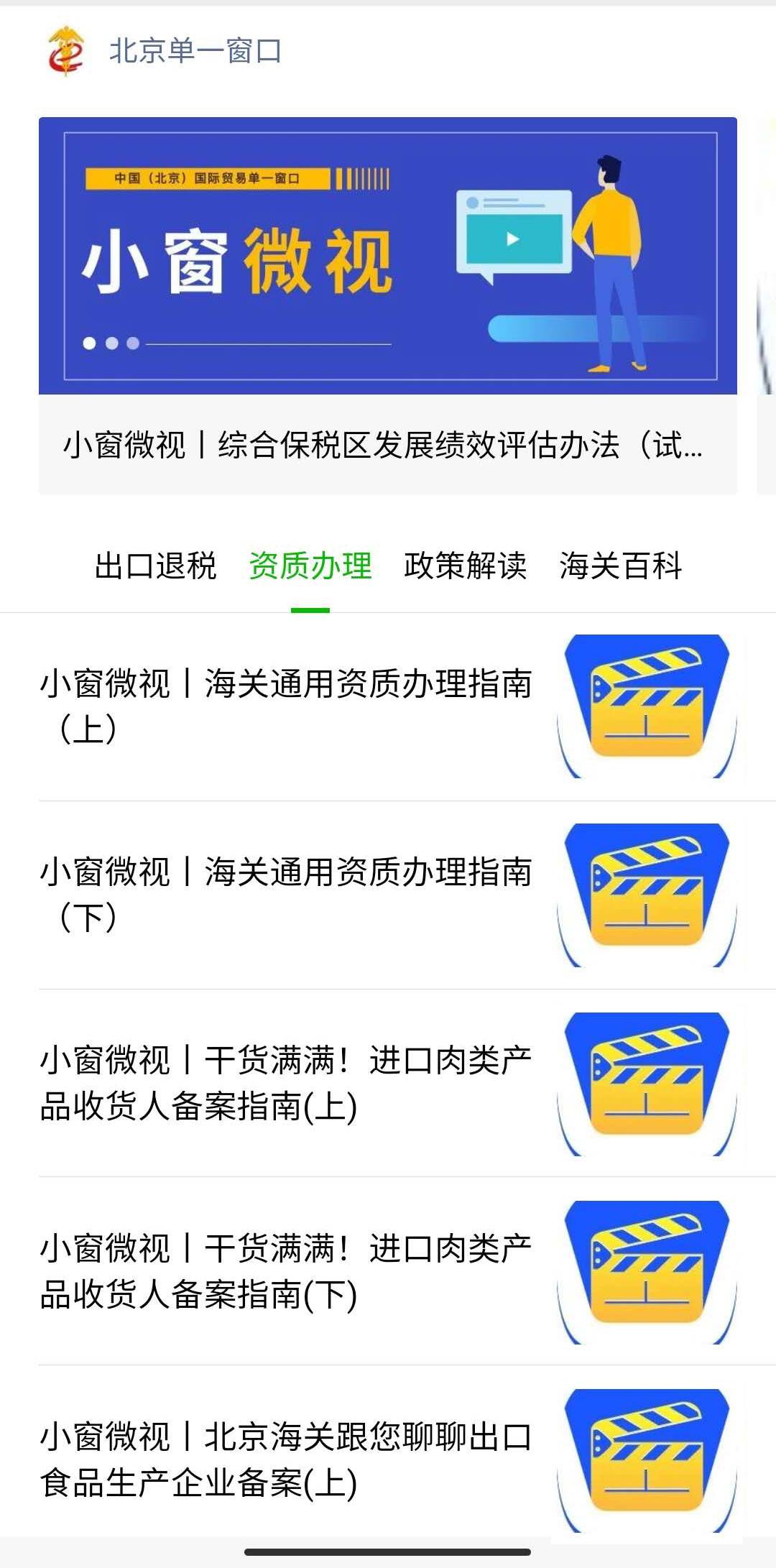The image size is (776, 1568).
Task: Expand the truncated banner title 综合保税区发展绩效评估办法
Action: point(384,447)
